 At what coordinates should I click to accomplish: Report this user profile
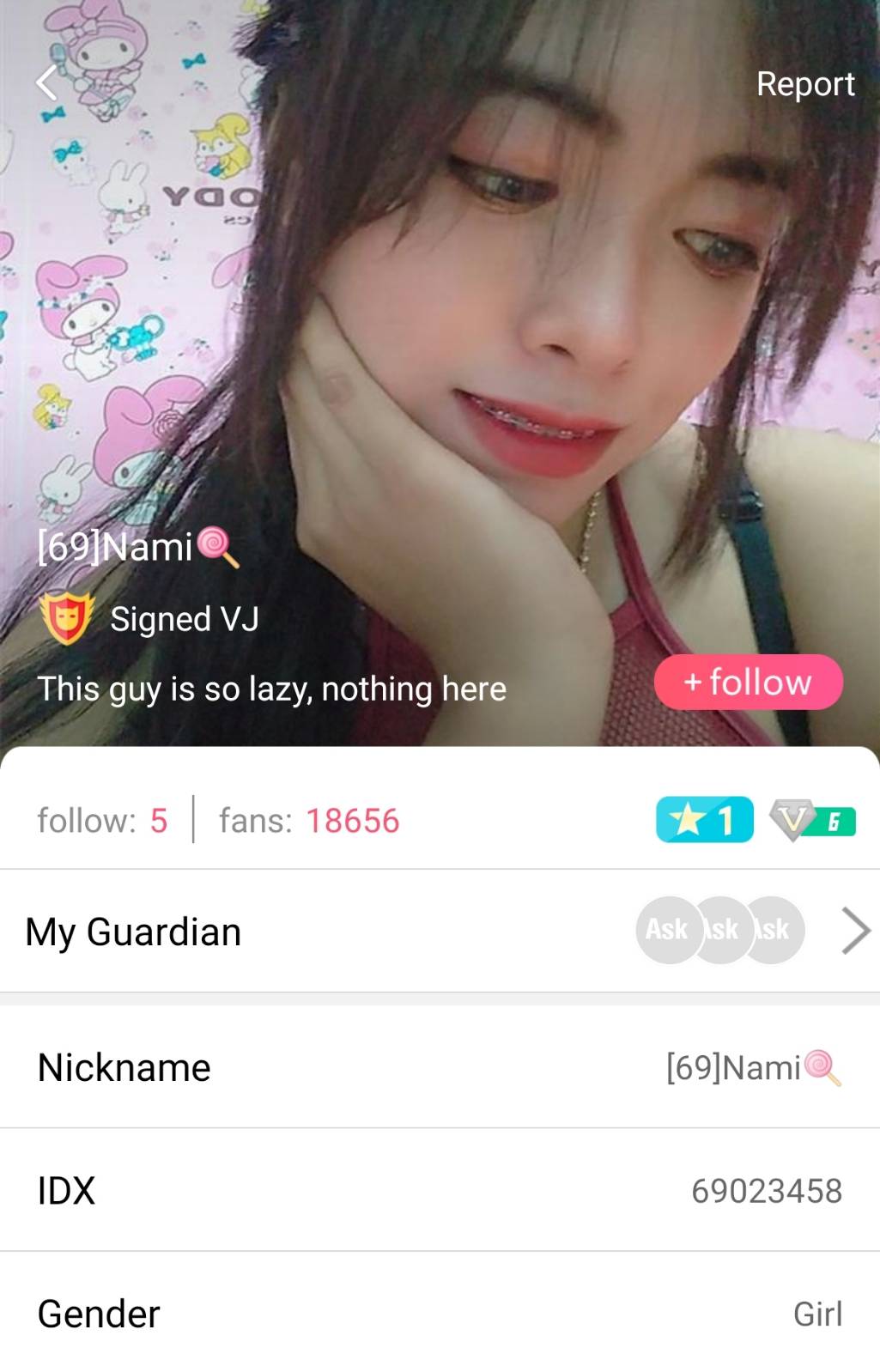point(804,84)
